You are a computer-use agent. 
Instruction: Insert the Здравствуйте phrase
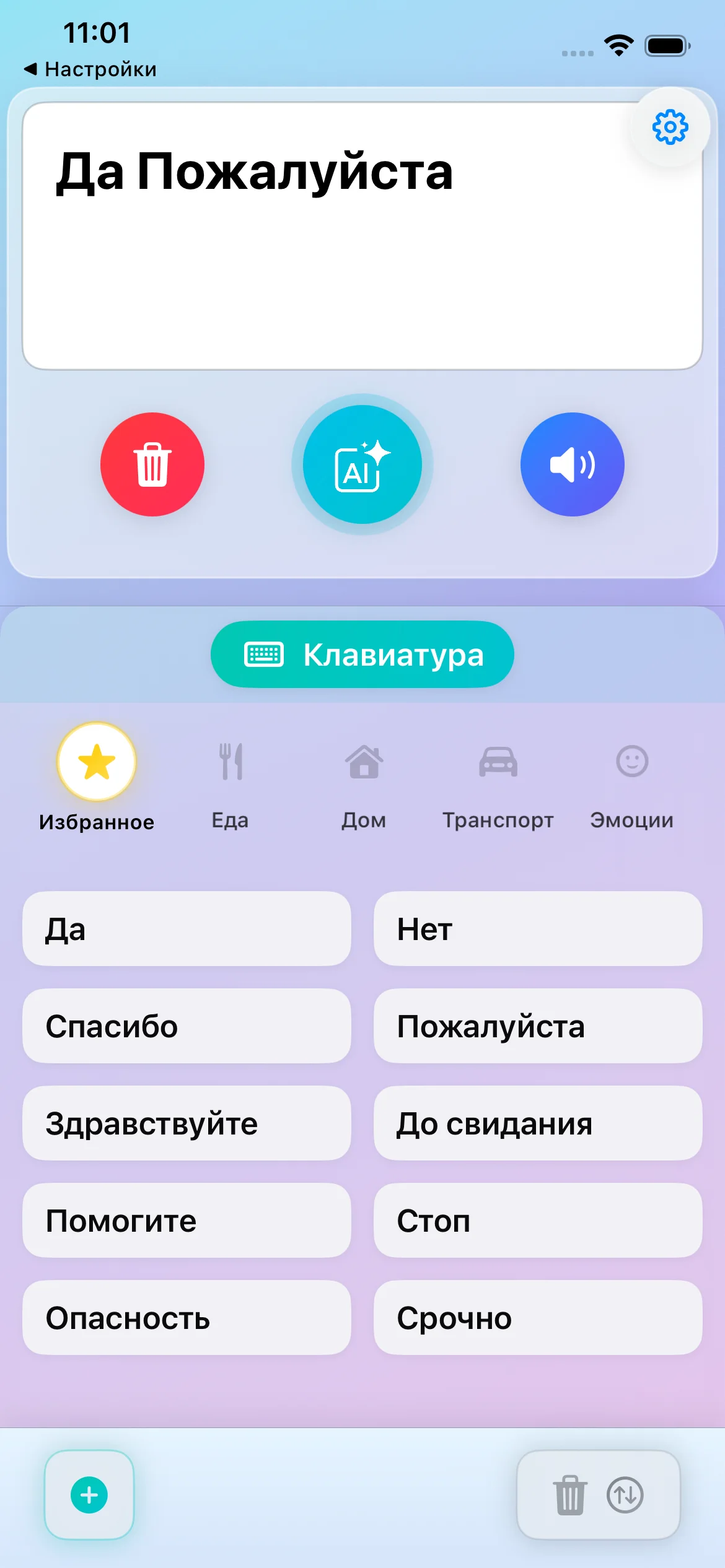(x=187, y=1123)
